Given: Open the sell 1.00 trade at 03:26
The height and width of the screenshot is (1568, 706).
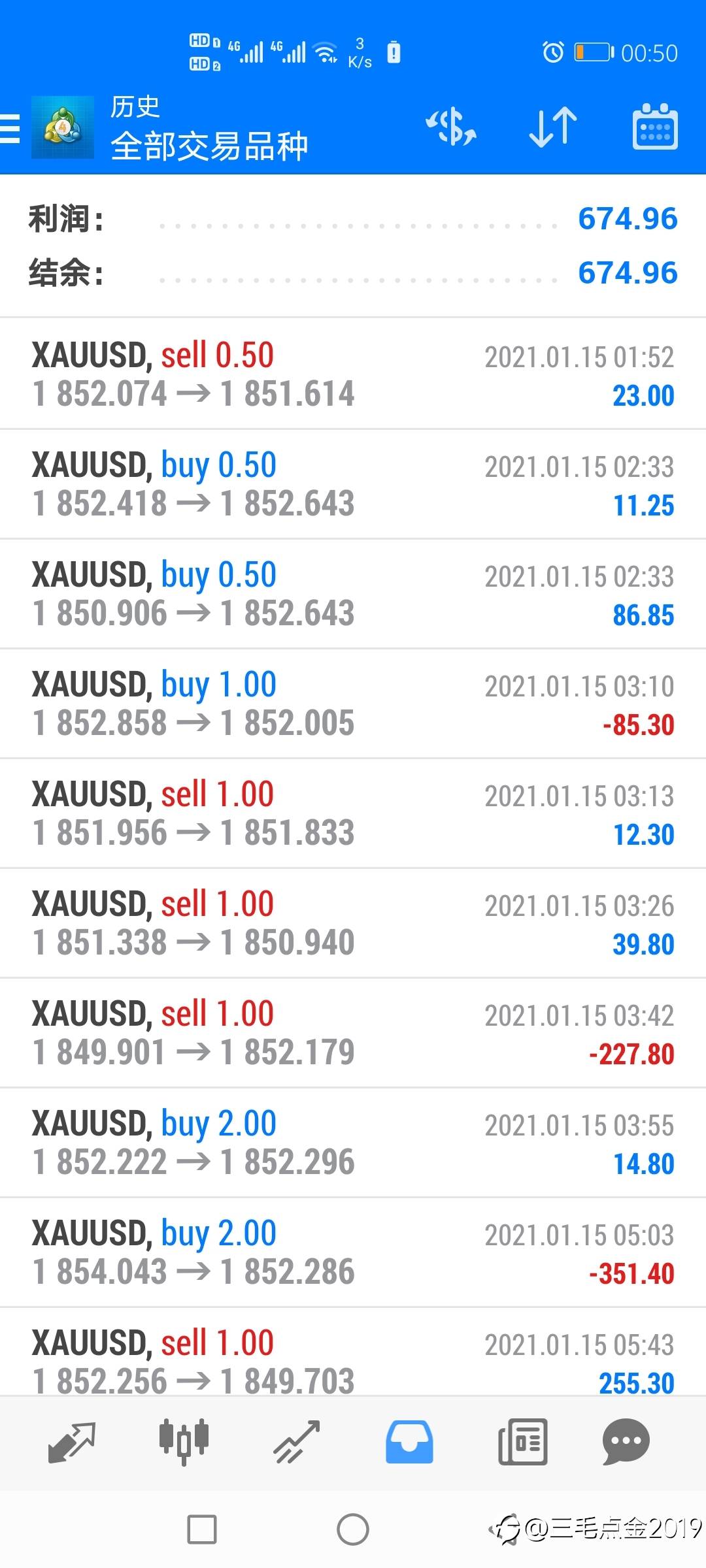Looking at the screenshot, I should (x=353, y=923).
